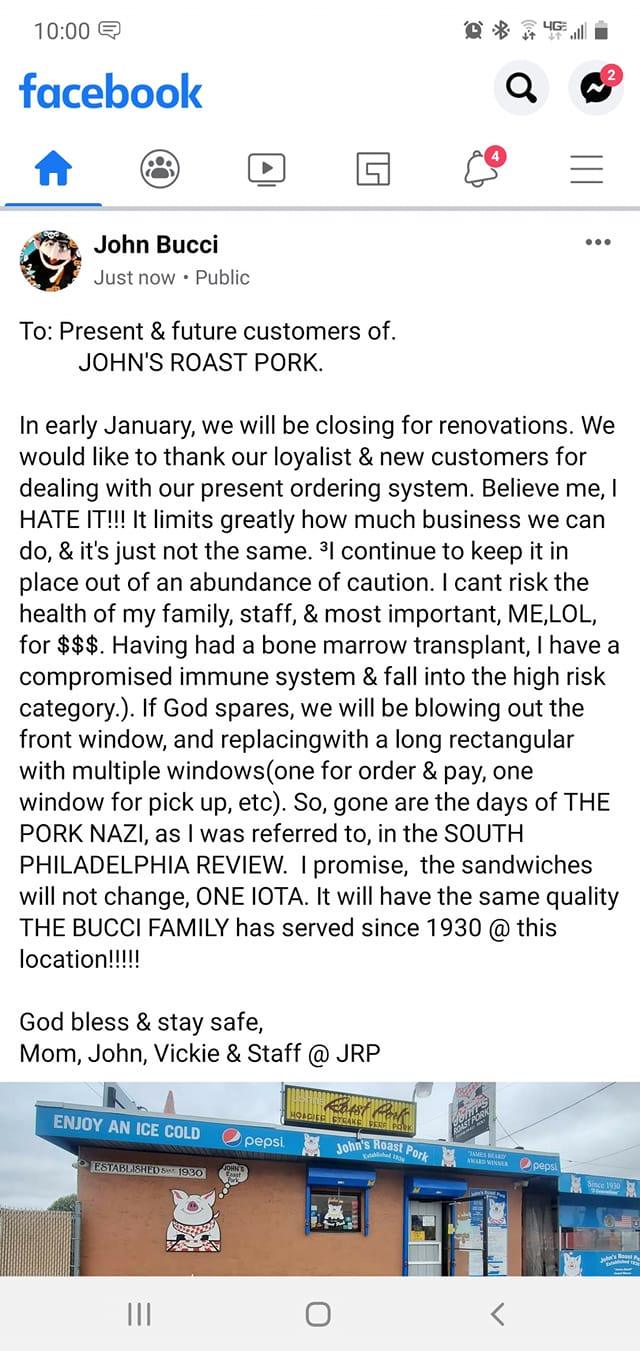640x1351 pixels.
Task: Open recent apps
Action: [139, 1314]
